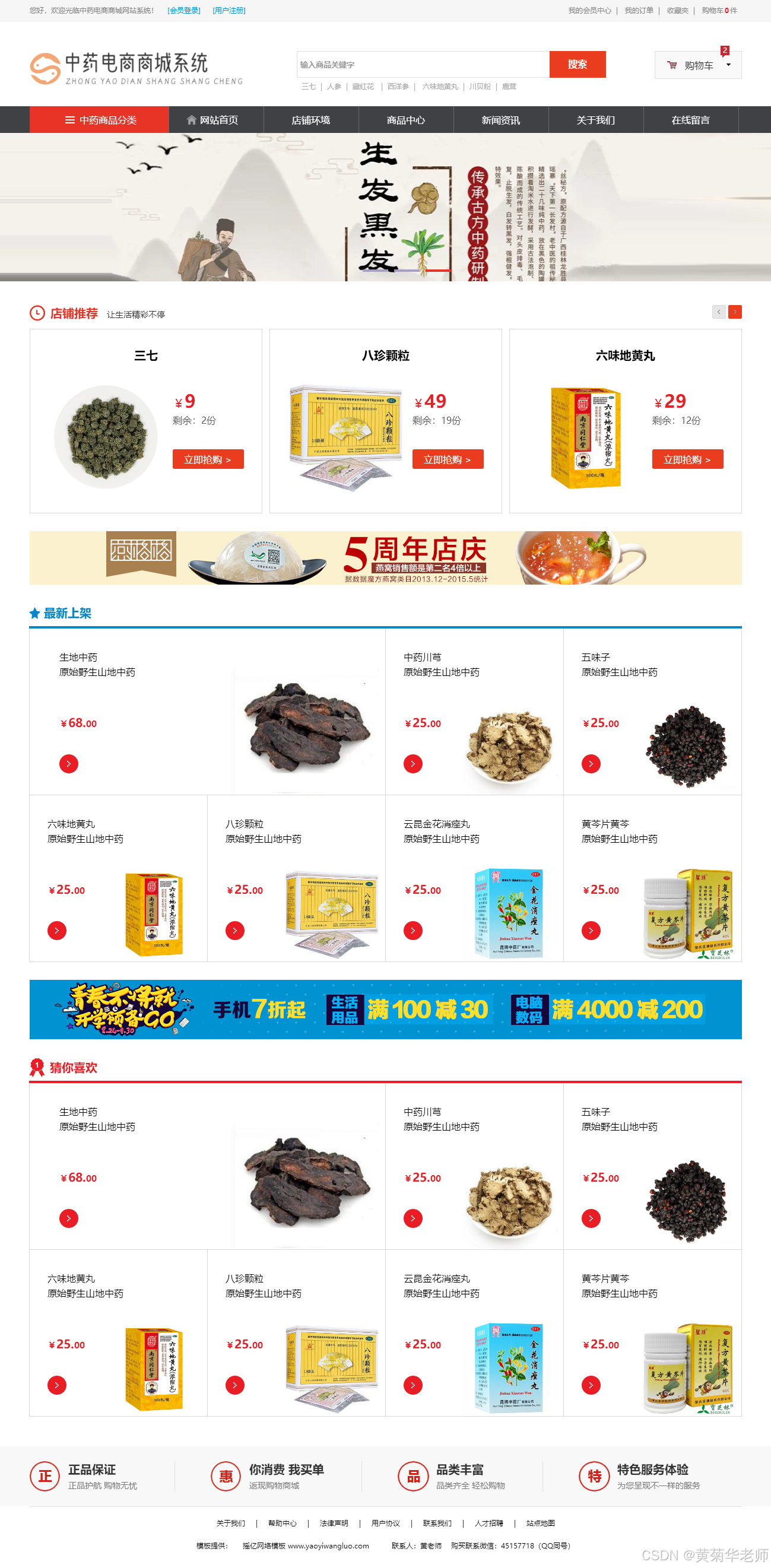Tap the red 搜索 button
The height and width of the screenshot is (1568, 771).
click(x=577, y=65)
